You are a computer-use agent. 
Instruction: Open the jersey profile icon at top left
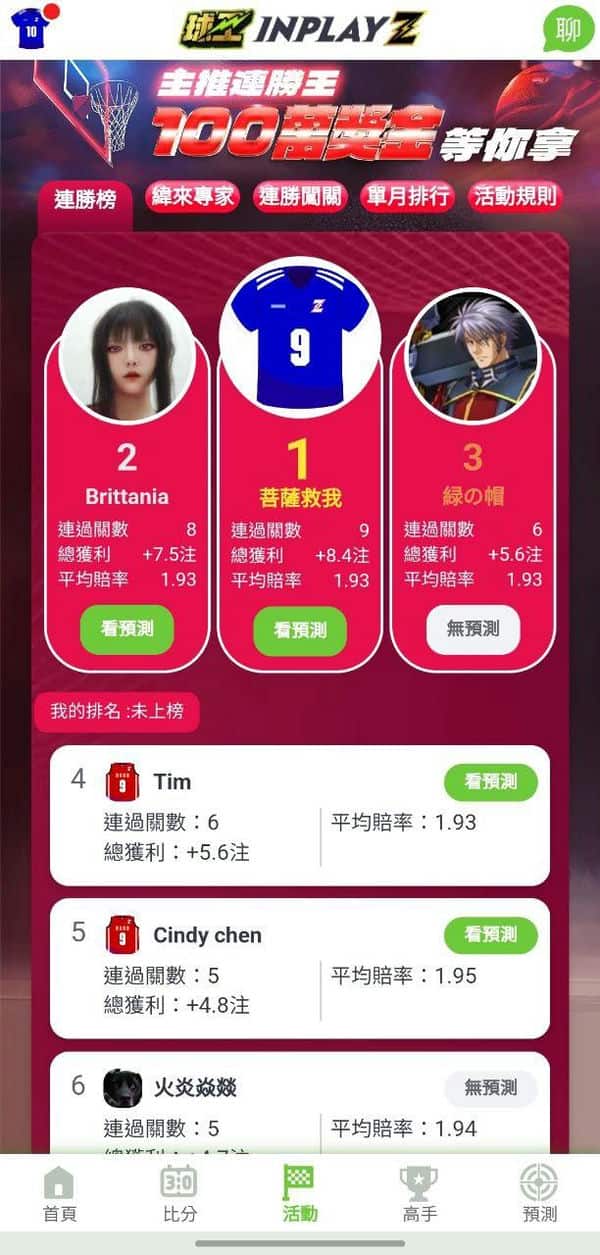(29, 28)
